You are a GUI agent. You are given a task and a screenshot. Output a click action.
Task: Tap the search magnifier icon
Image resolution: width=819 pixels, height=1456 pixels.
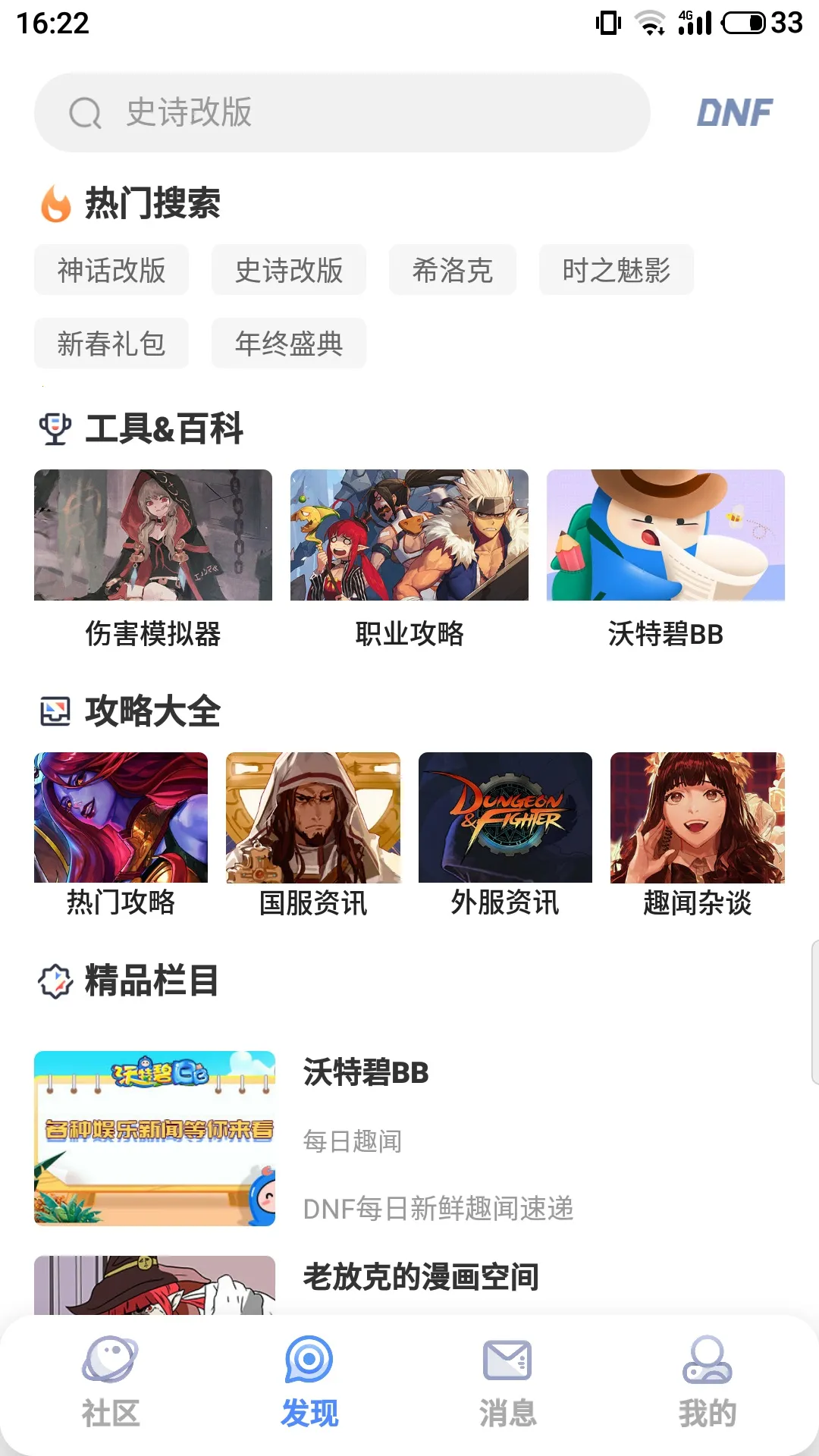(86, 113)
